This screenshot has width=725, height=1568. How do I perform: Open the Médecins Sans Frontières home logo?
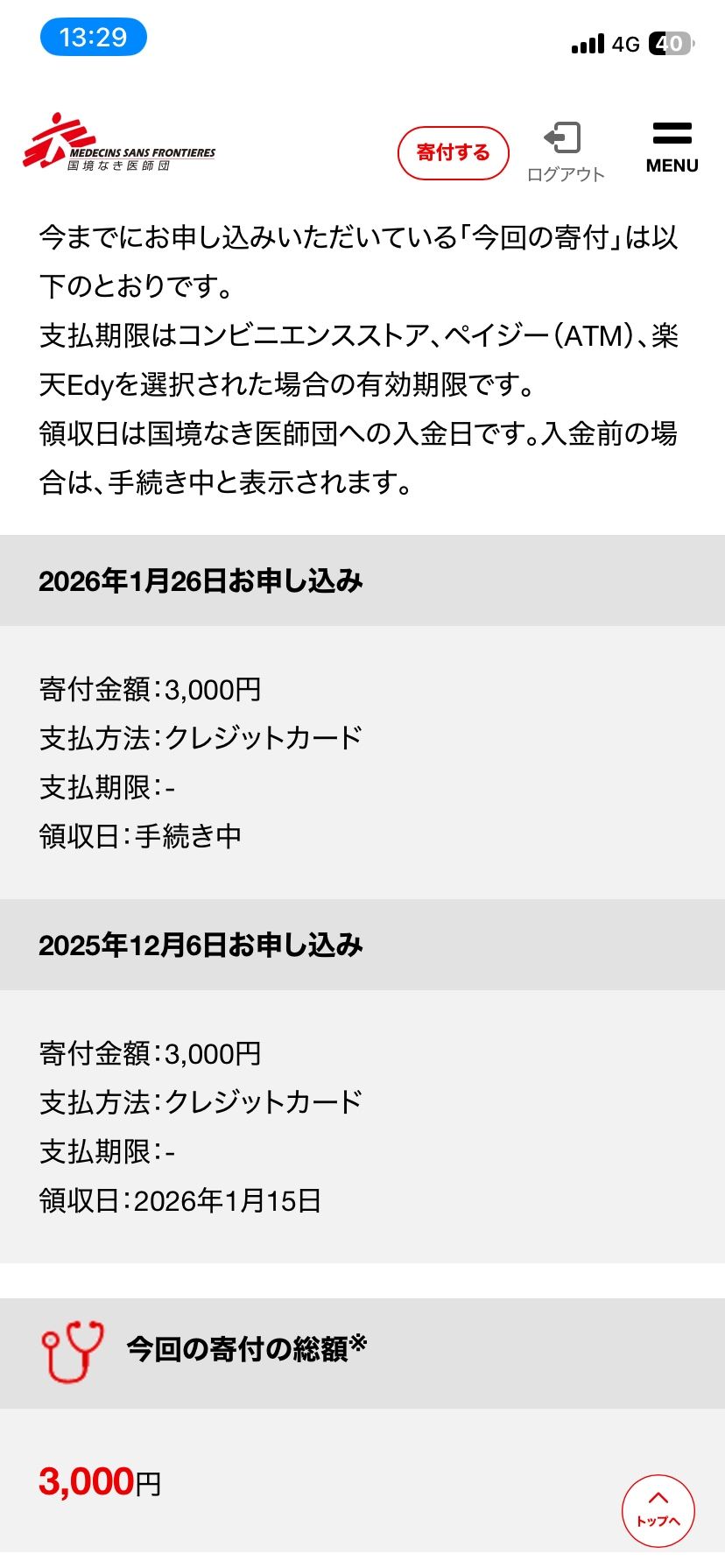119,144
